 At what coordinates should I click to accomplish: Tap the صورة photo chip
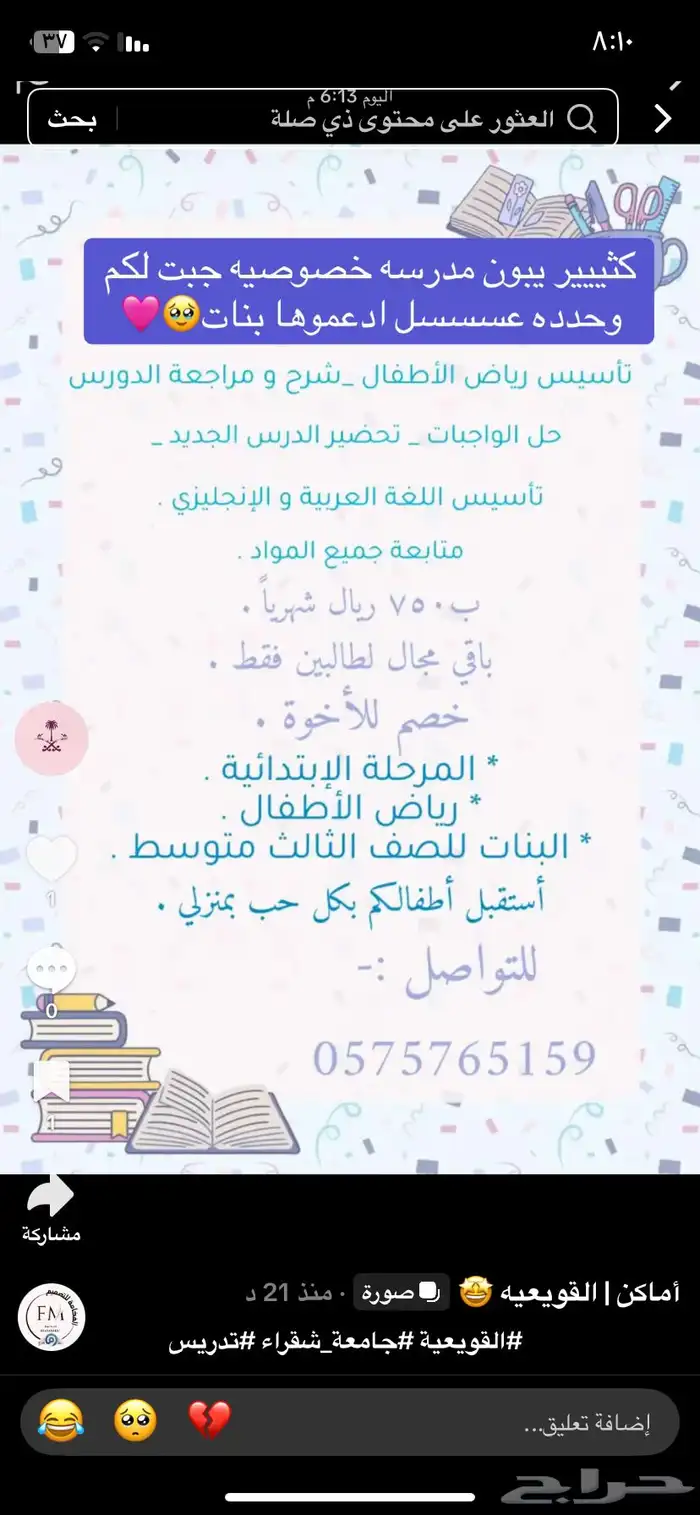click(400, 1292)
